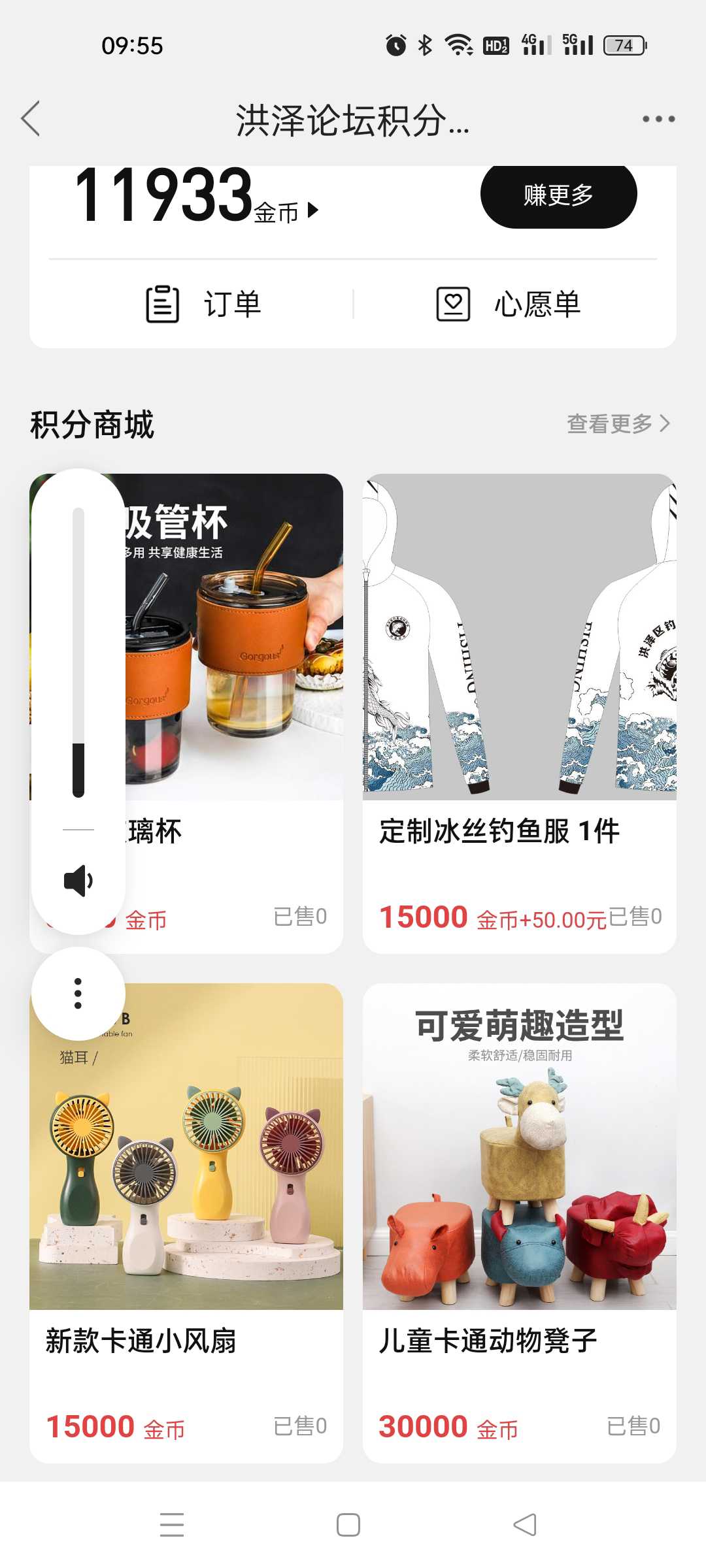Open the 新款卡通小风扇 product card
Viewport: 706px width, 1568px height.
click(186, 1223)
